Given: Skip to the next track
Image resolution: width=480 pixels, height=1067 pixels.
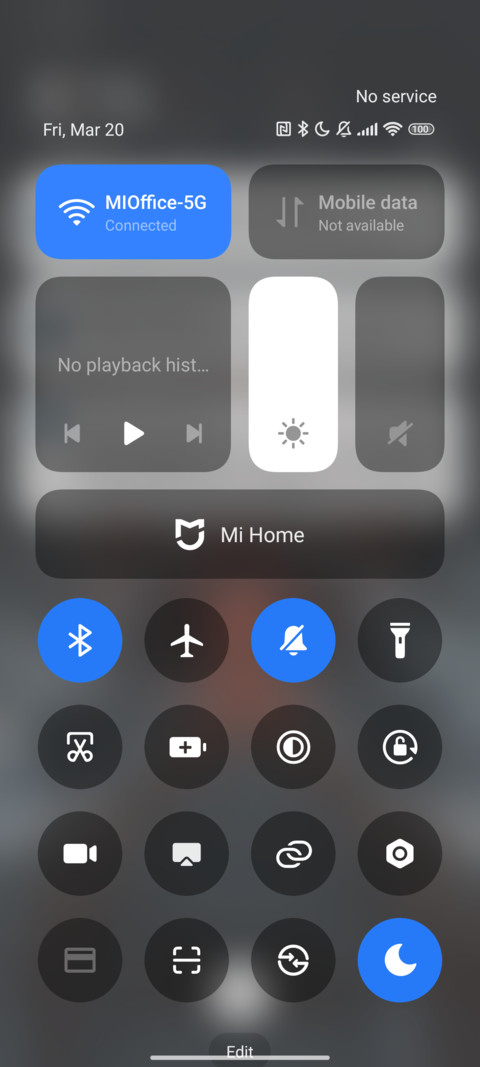Looking at the screenshot, I should 194,433.
